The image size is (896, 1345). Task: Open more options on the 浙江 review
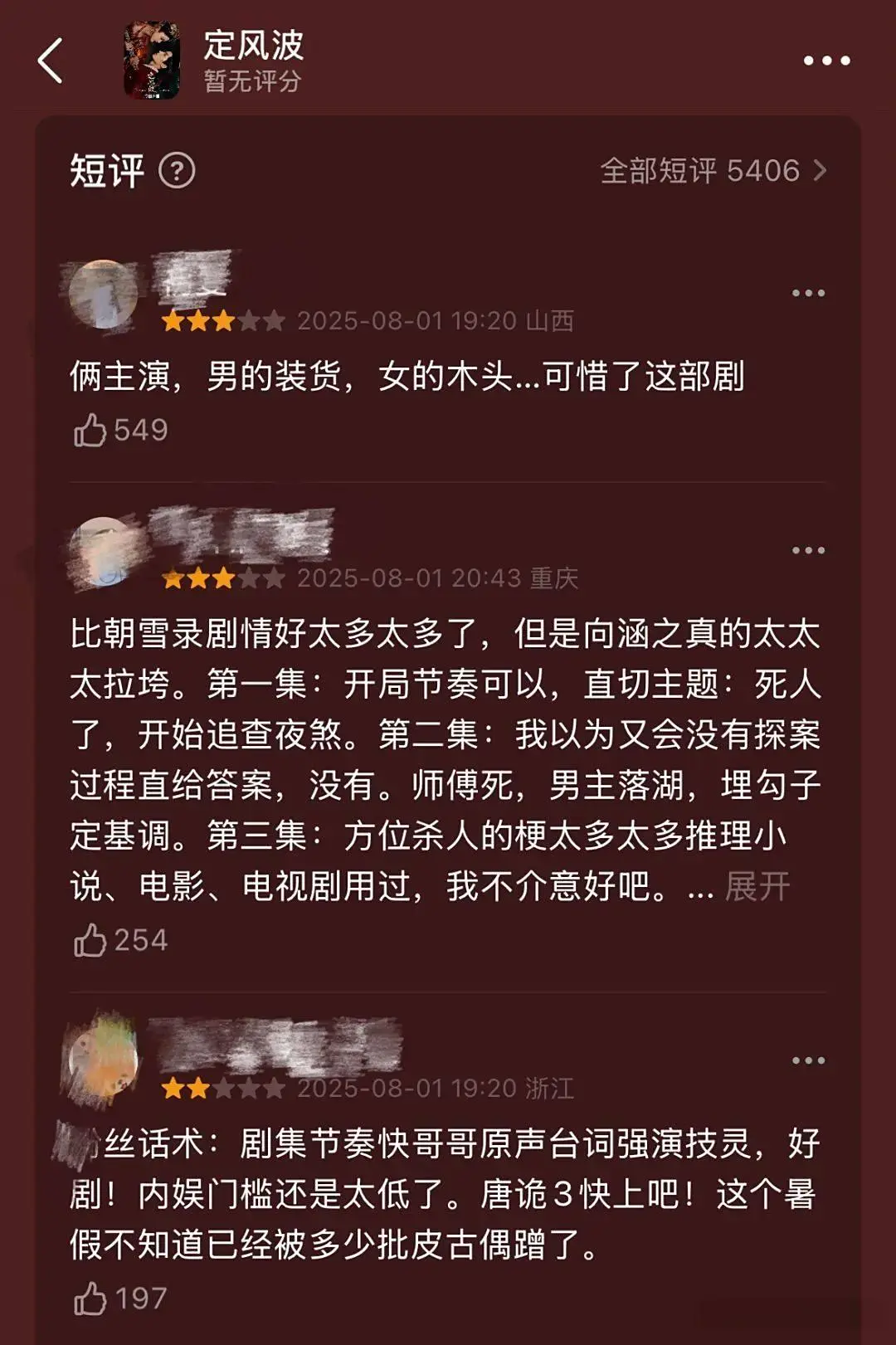(x=808, y=1060)
